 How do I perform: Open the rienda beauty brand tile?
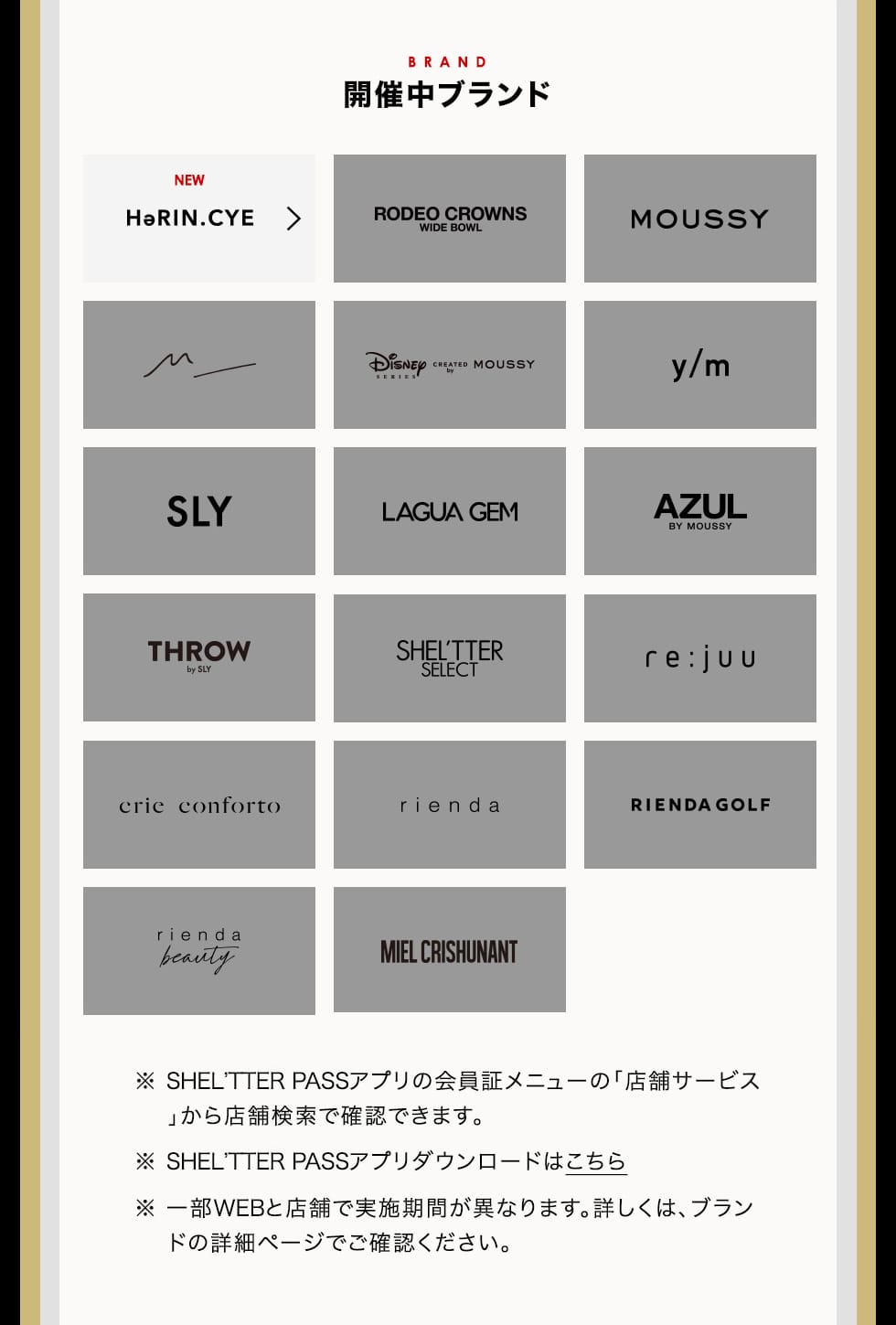coord(198,950)
